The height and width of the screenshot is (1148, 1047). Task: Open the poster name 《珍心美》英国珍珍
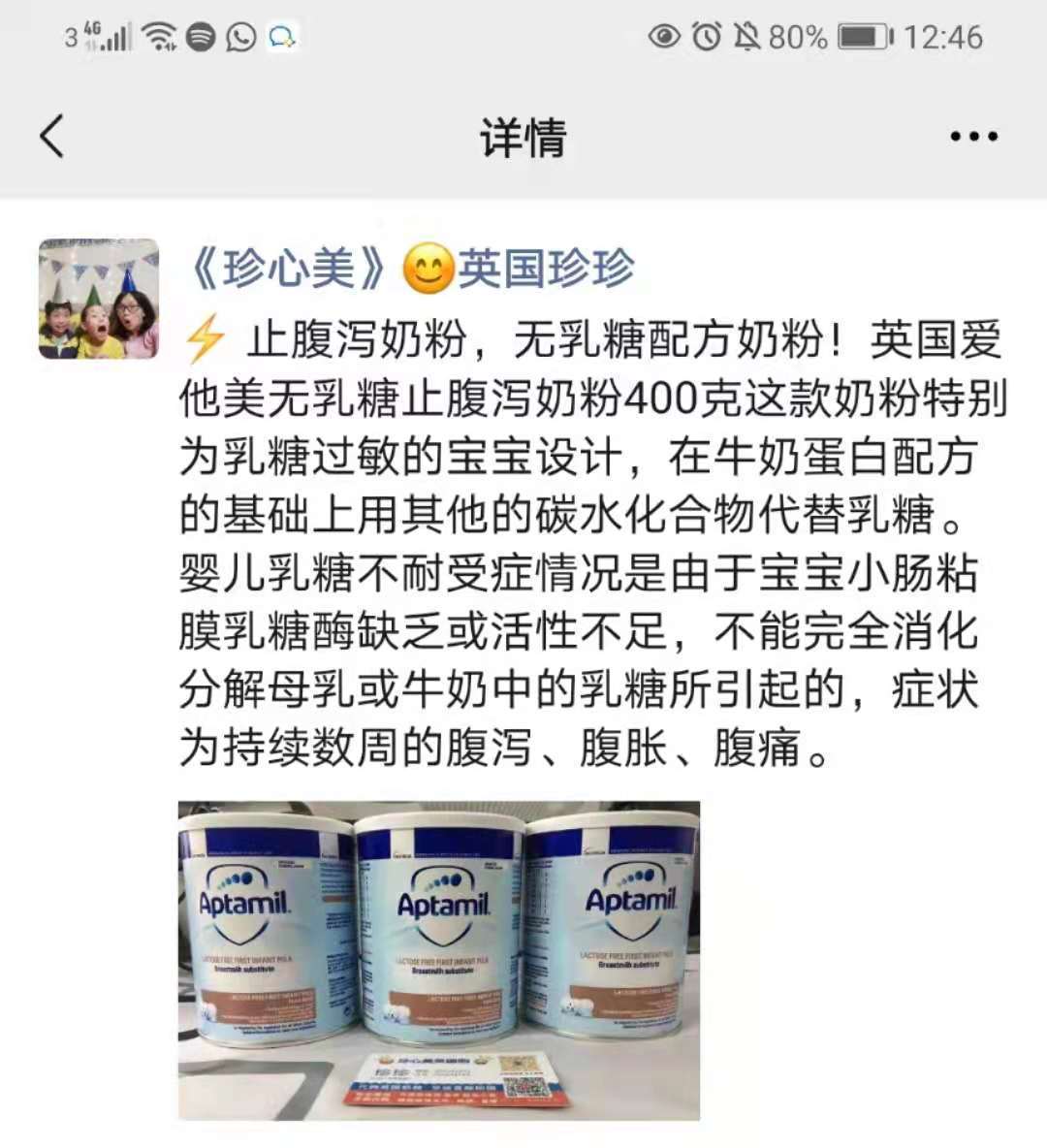pyautogui.click(x=408, y=269)
